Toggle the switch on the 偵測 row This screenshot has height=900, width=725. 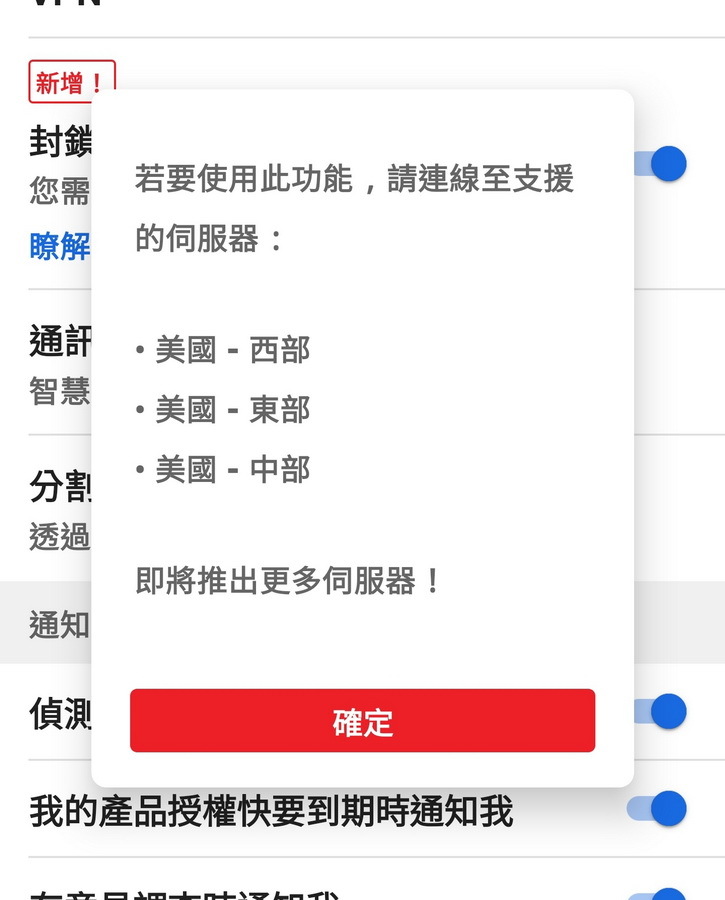[661, 712]
